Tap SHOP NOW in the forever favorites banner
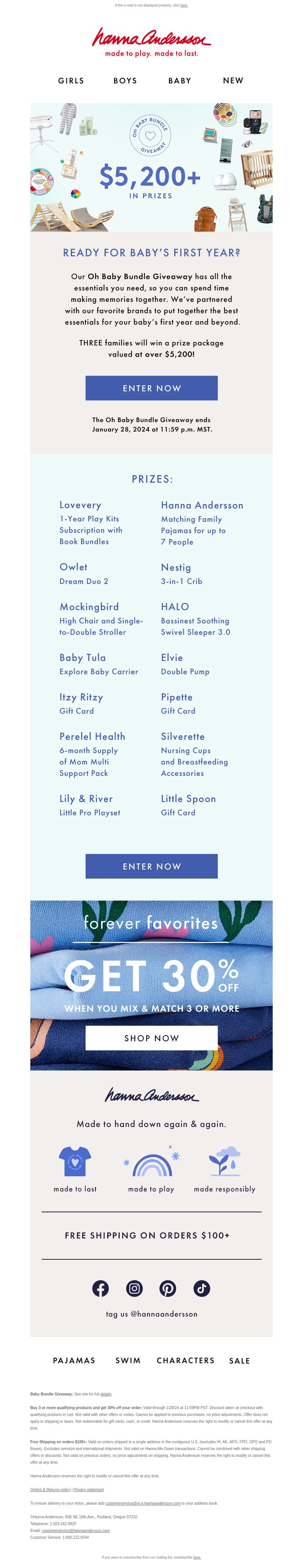Image resolution: width=303 pixels, height=1568 pixels. point(151,1038)
